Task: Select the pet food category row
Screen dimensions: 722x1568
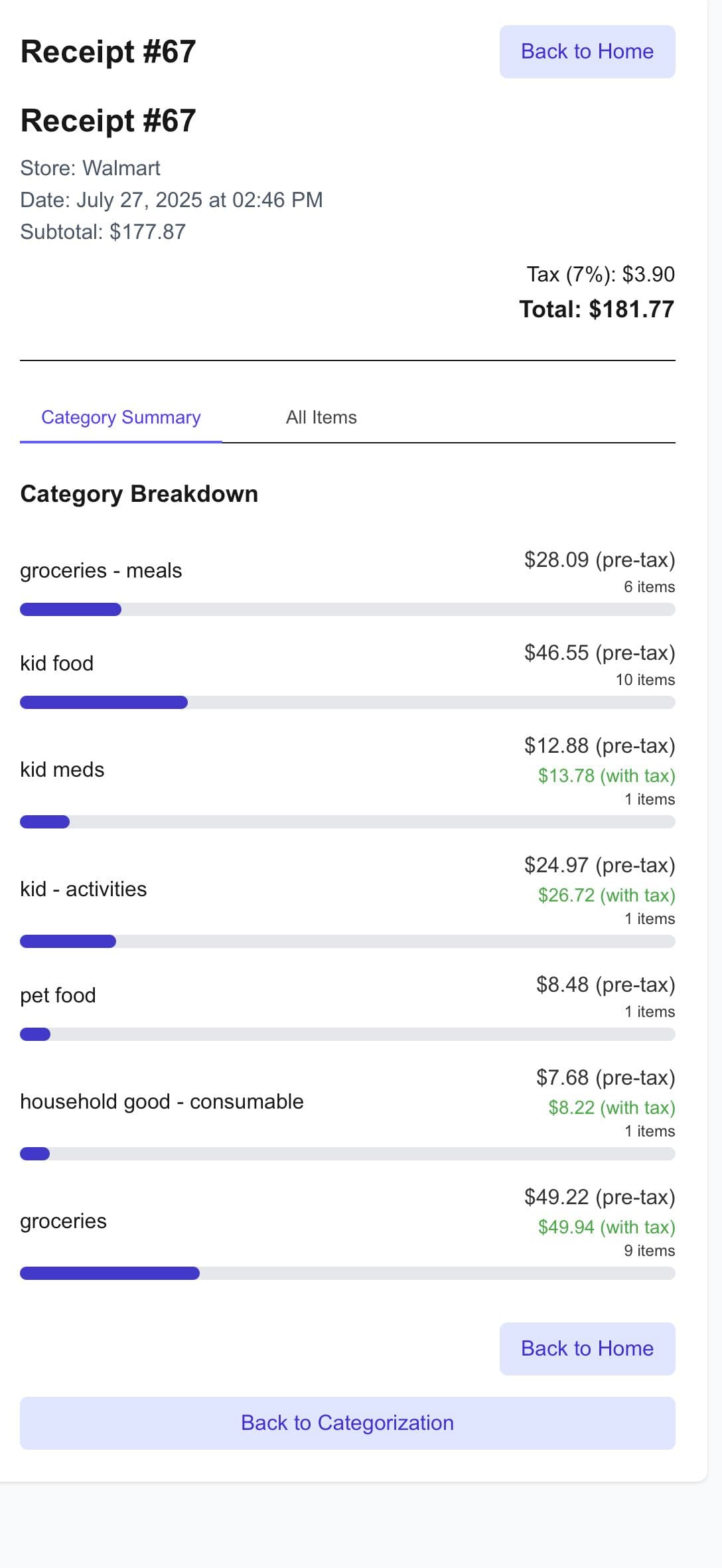Action: click(58, 994)
